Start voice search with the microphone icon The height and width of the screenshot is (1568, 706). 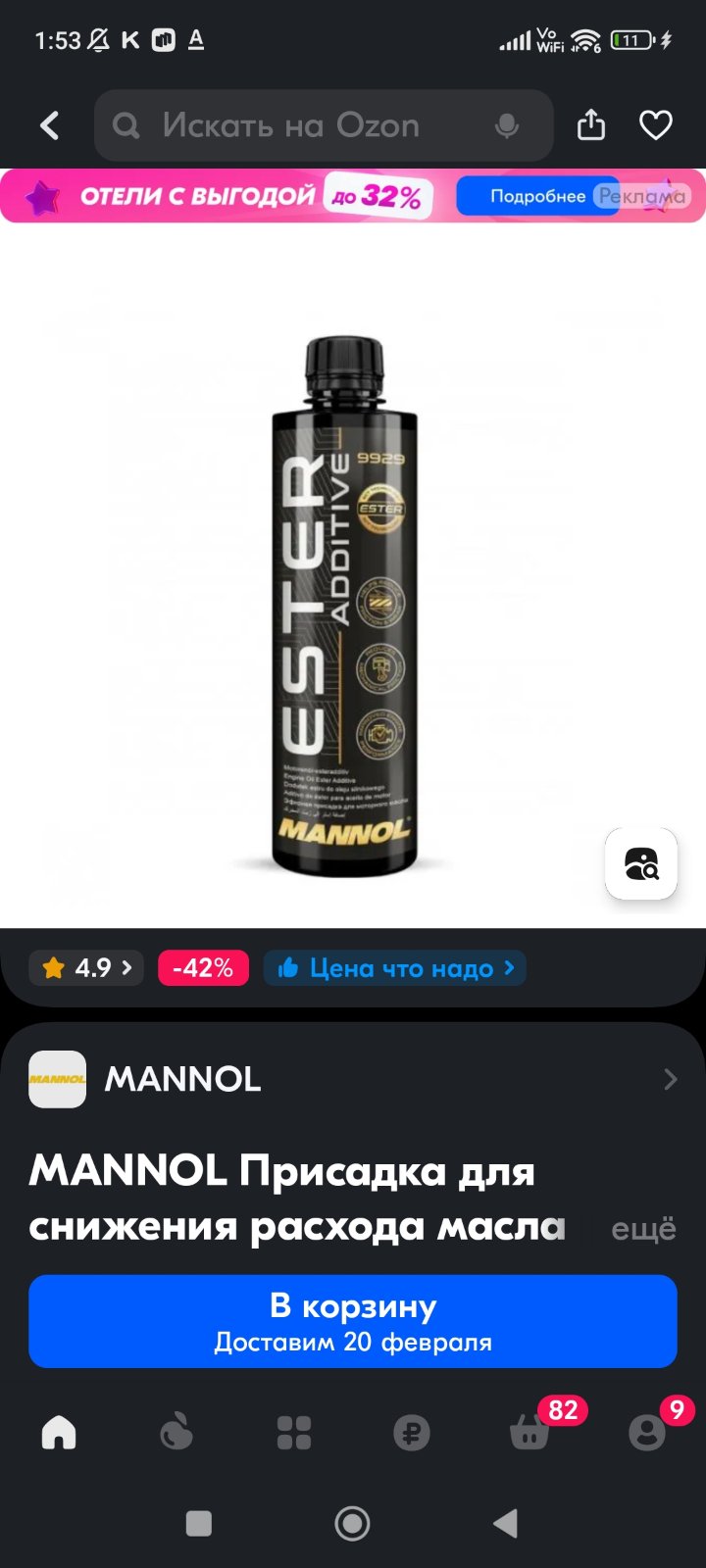tap(507, 125)
